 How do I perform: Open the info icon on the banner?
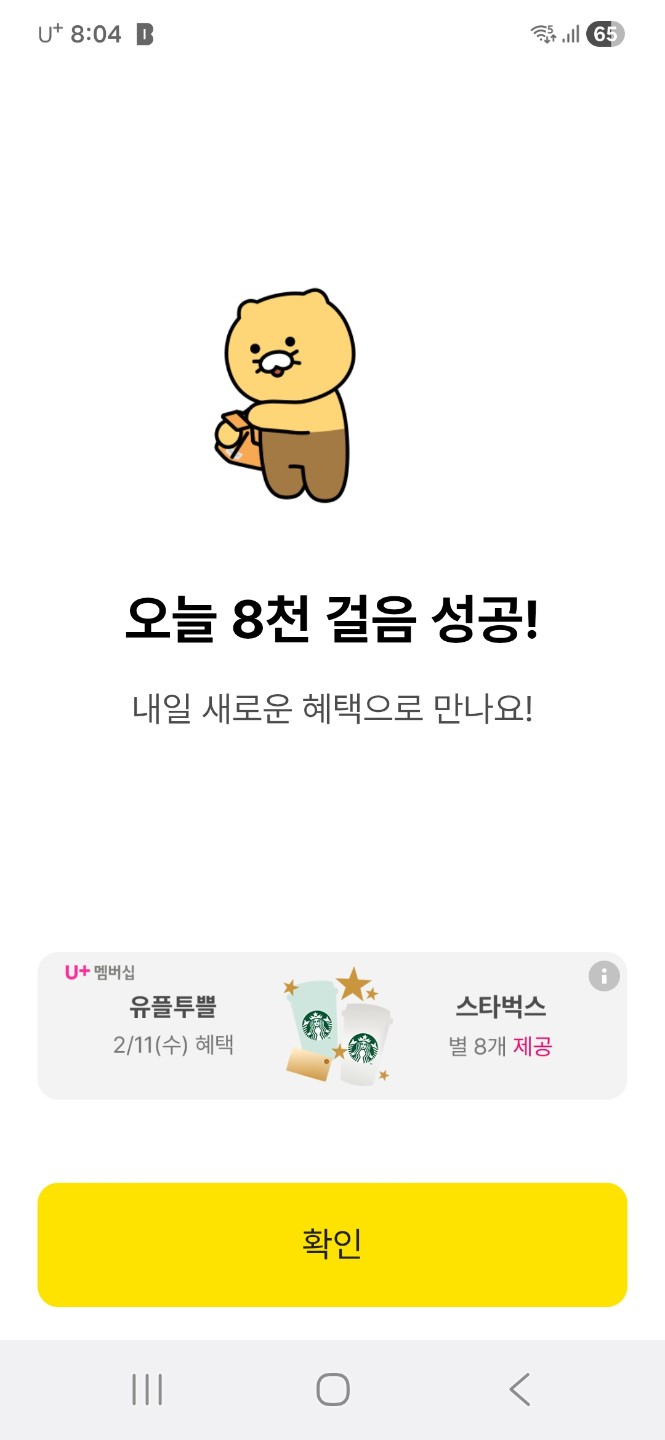[x=604, y=975]
